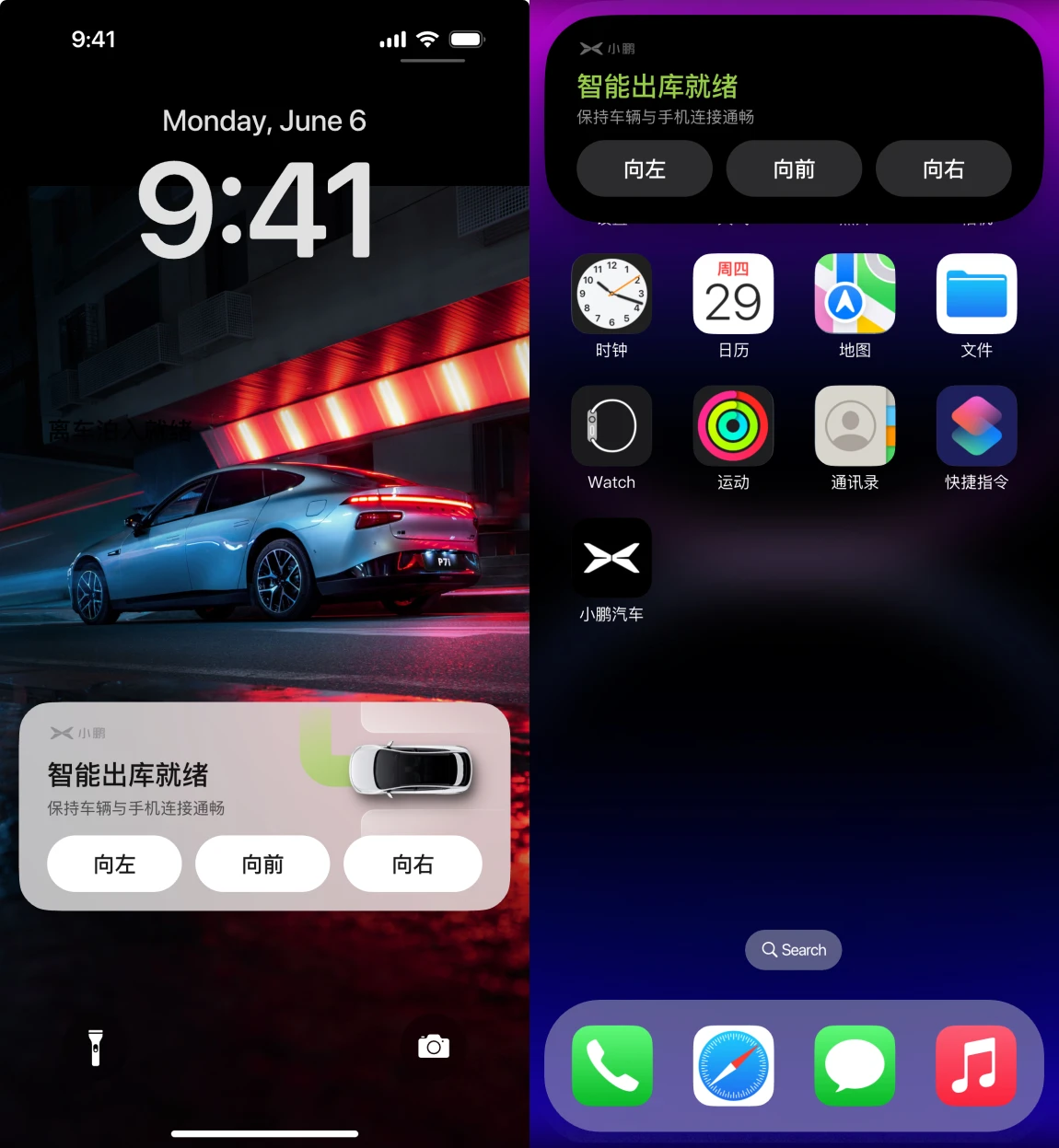The height and width of the screenshot is (1148, 1059).
Task: Launch the 地图 maps app
Action: coord(855,294)
